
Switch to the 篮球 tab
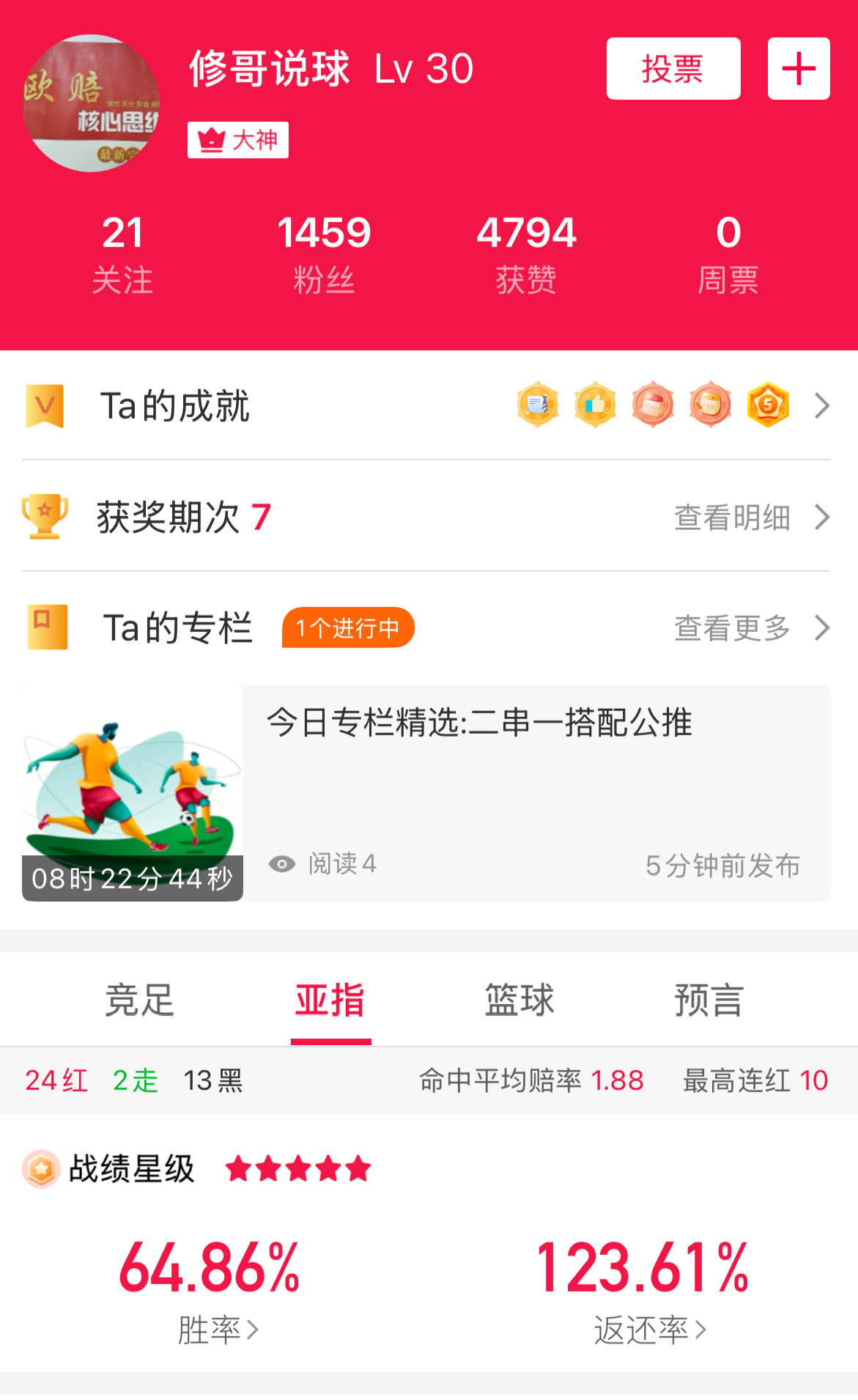(519, 1000)
